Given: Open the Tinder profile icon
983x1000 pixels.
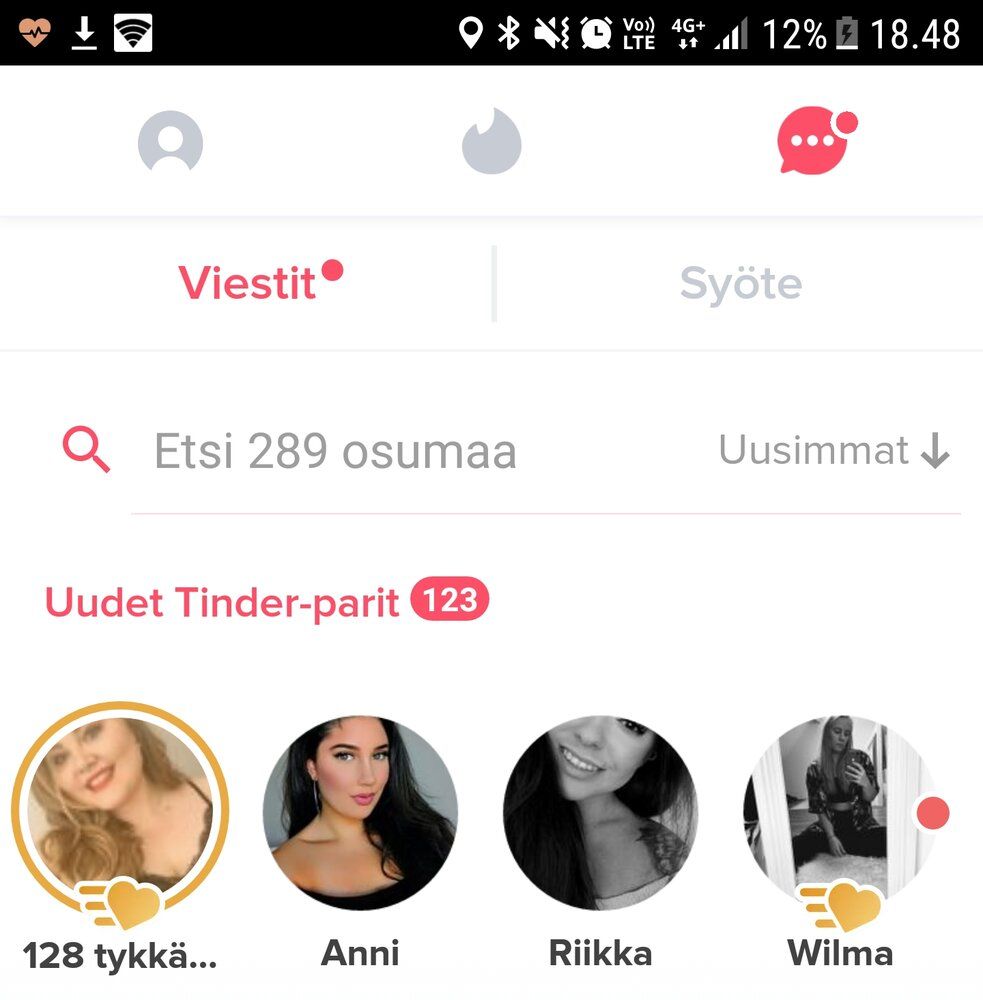Looking at the screenshot, I should [x=172, y=142].
